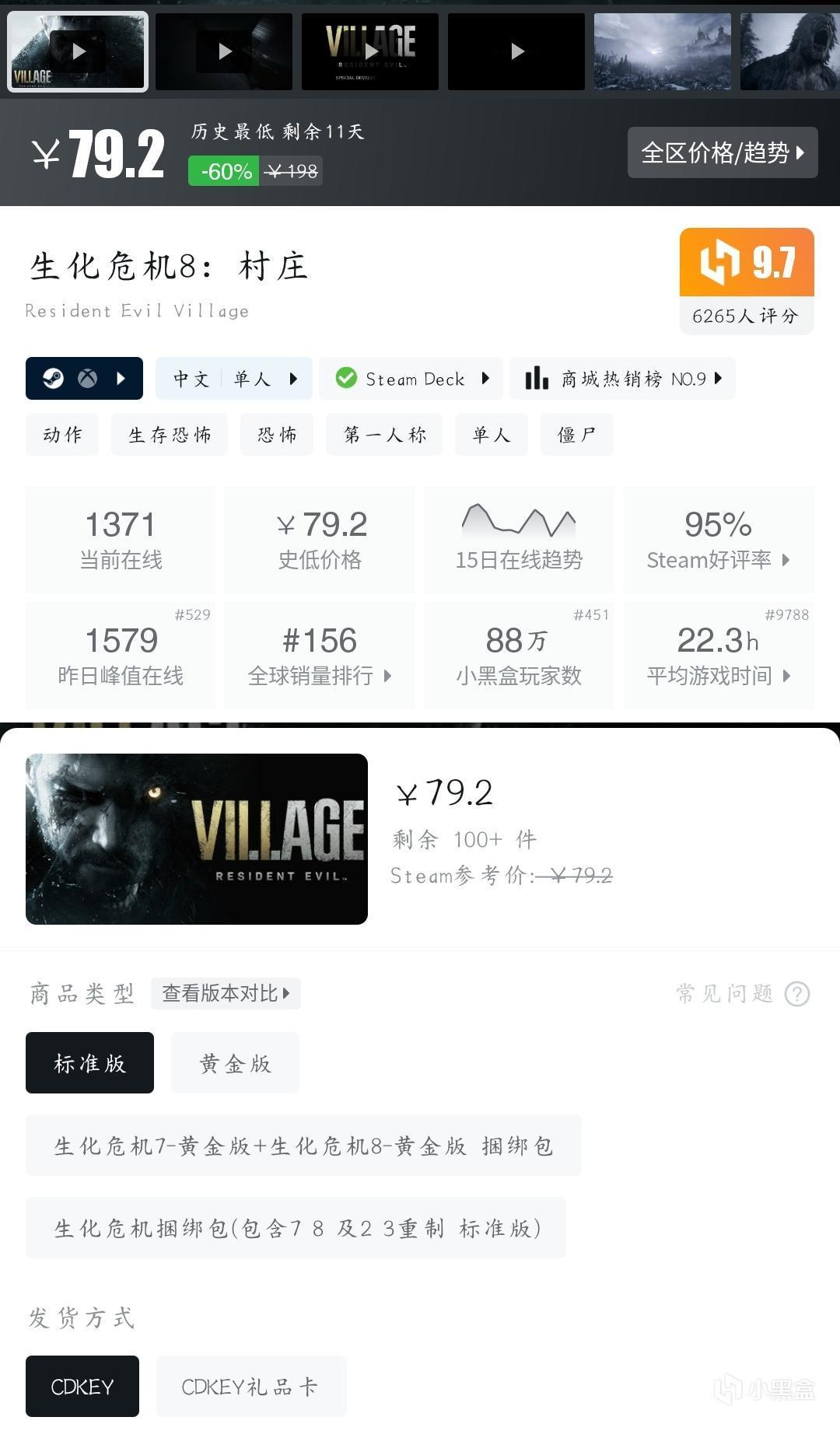Check Steam Deck compatibility details
This screenshot has width=840, height=1438.
[x=411, y=379]
